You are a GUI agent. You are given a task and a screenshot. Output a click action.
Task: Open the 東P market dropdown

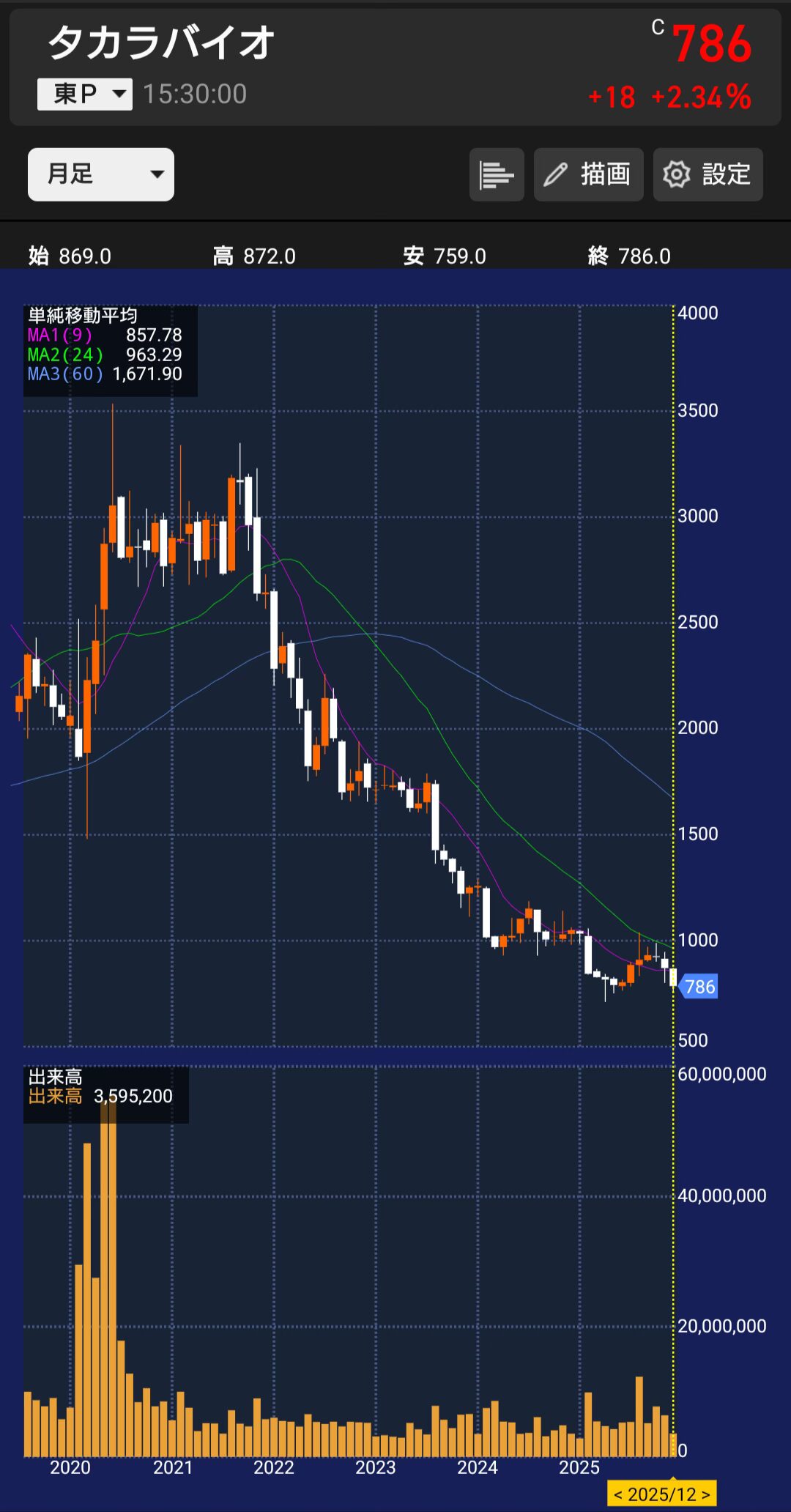85,94
